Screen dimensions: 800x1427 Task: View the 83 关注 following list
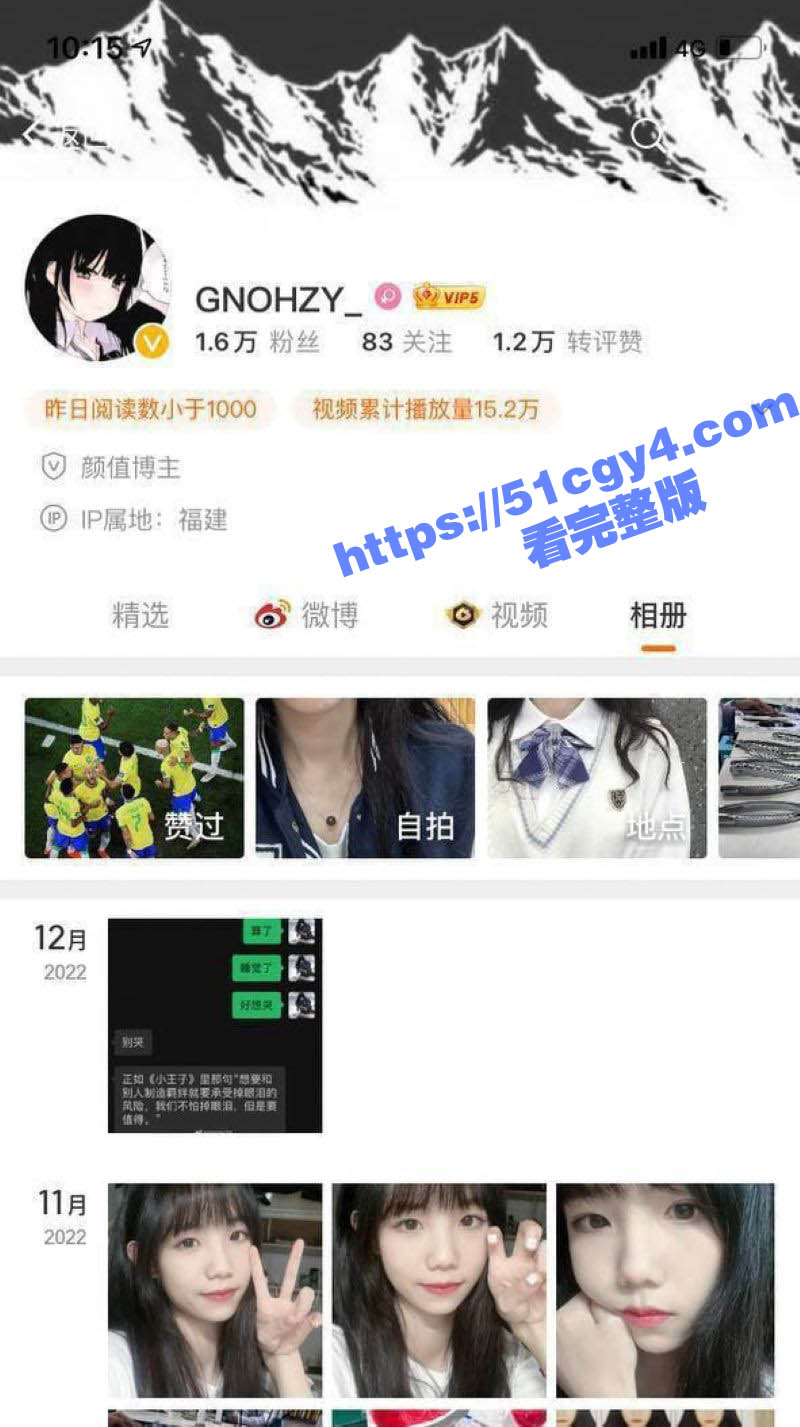(x=406, y=342)
